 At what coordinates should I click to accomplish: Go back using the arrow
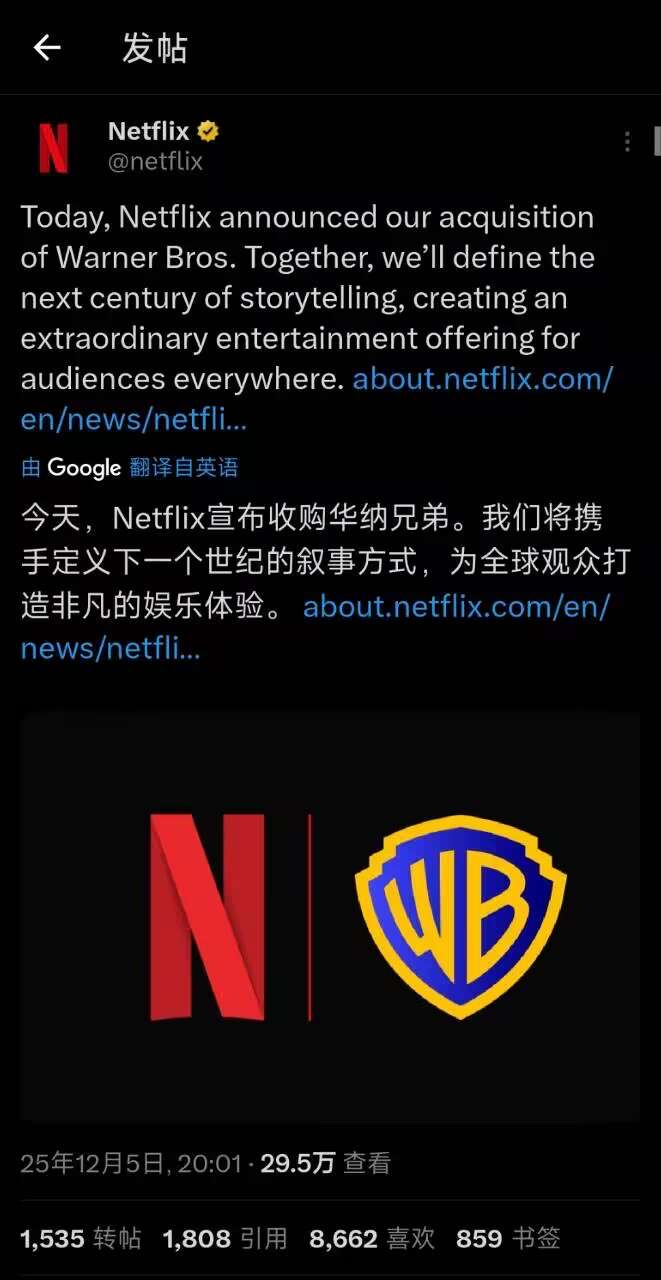click(x=47, y=48)
